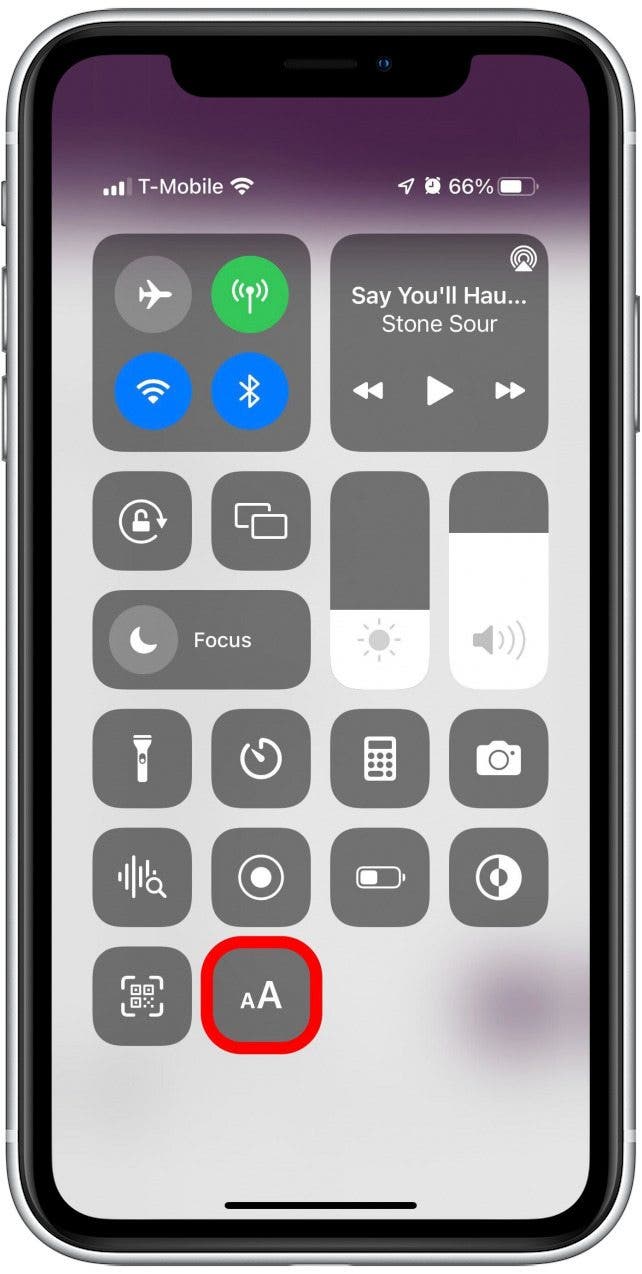Skip forward to the next track
The height and width of the screenshot is (1274, 642).
(x=510, y=391)
